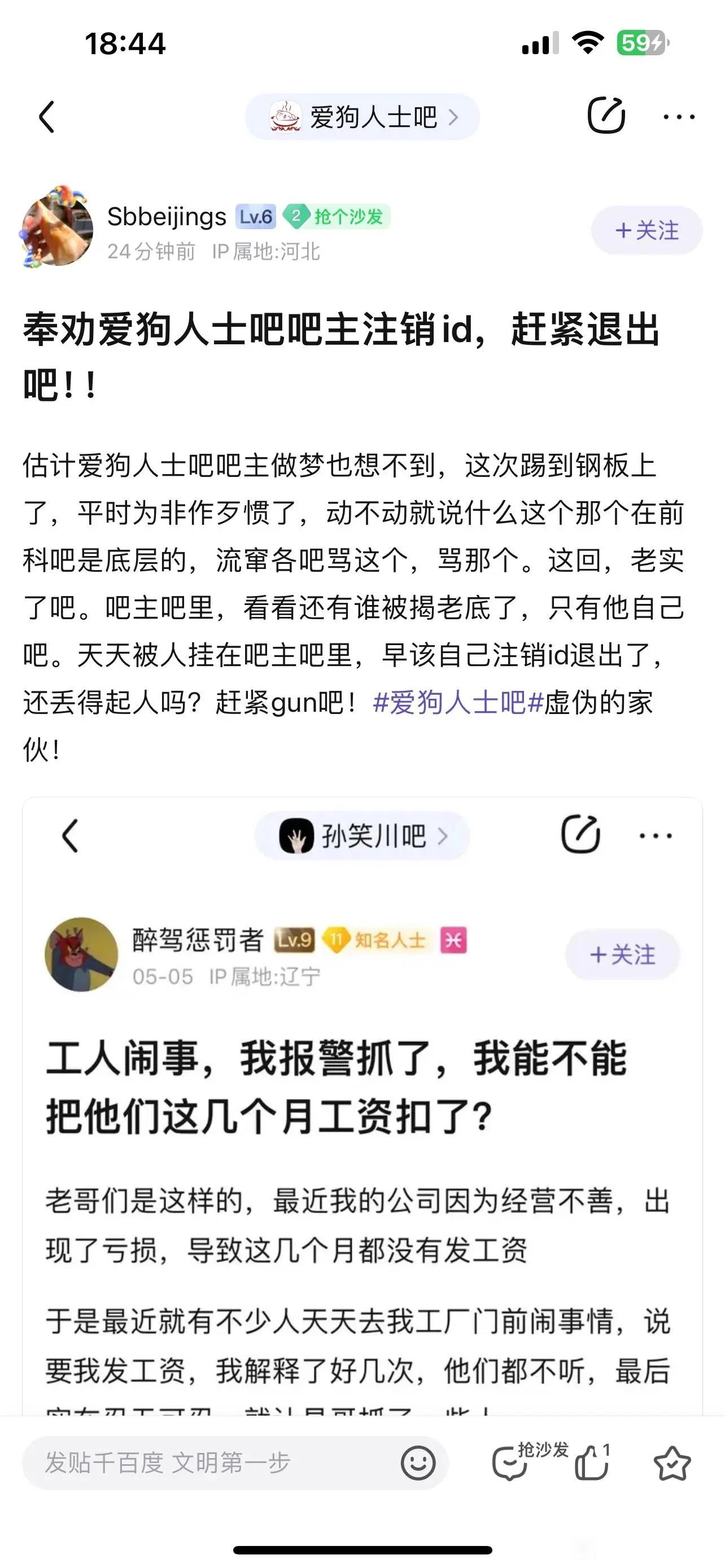
Task: Tap the share icon in top bar
Action: click(x=606, y=115)
